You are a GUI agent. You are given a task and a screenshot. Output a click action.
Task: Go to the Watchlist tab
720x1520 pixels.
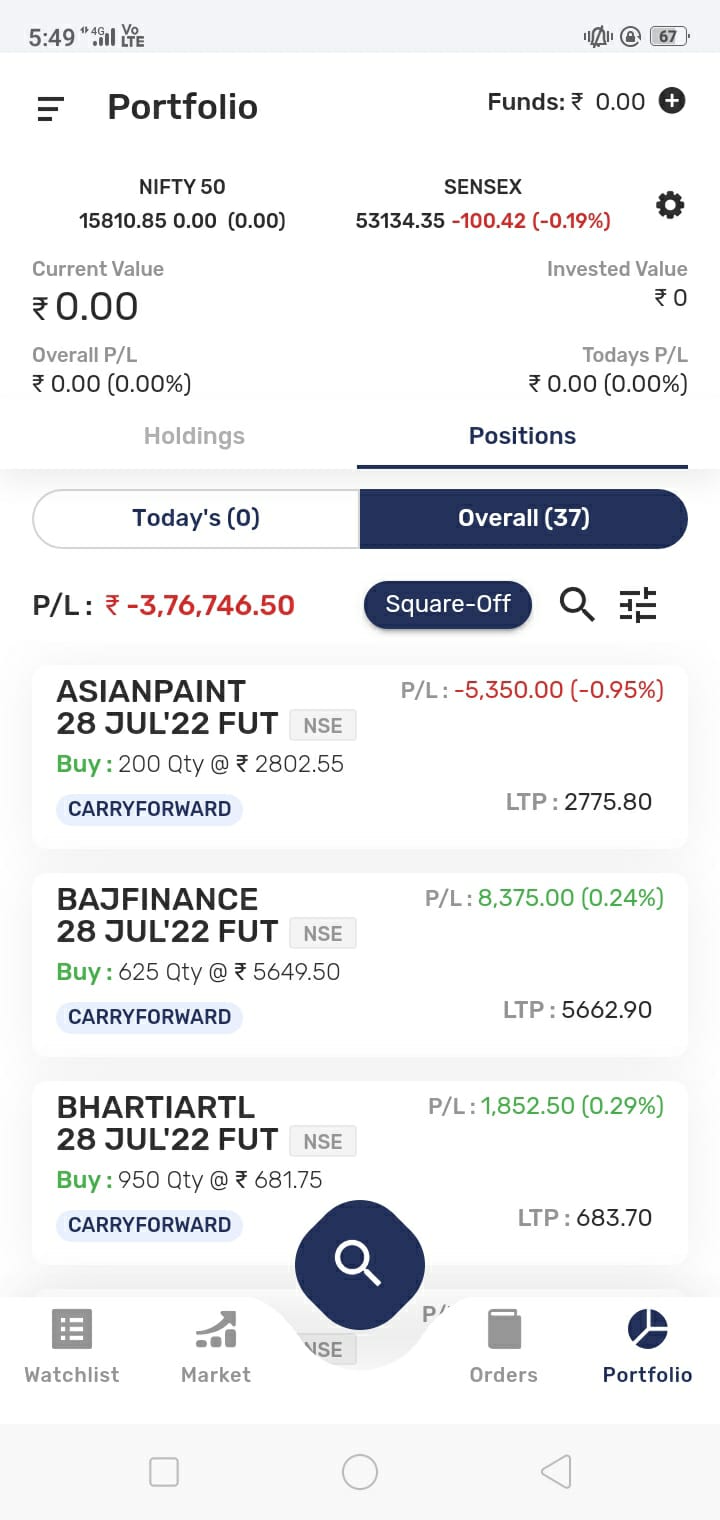pyautogui.click(x=72, y=1346)
